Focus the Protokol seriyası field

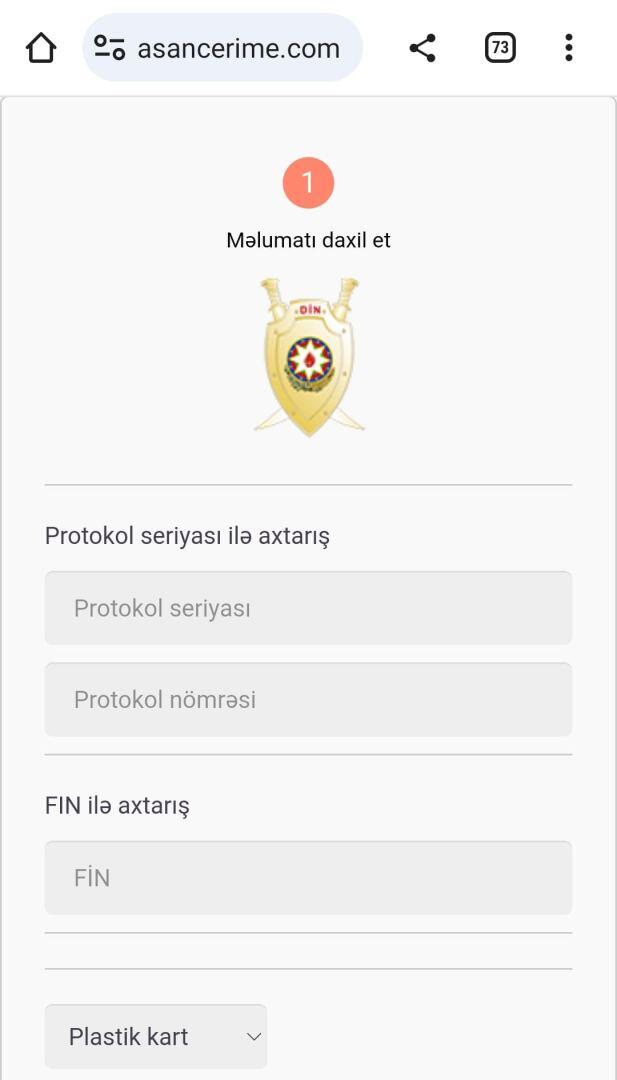coord(308,608)
